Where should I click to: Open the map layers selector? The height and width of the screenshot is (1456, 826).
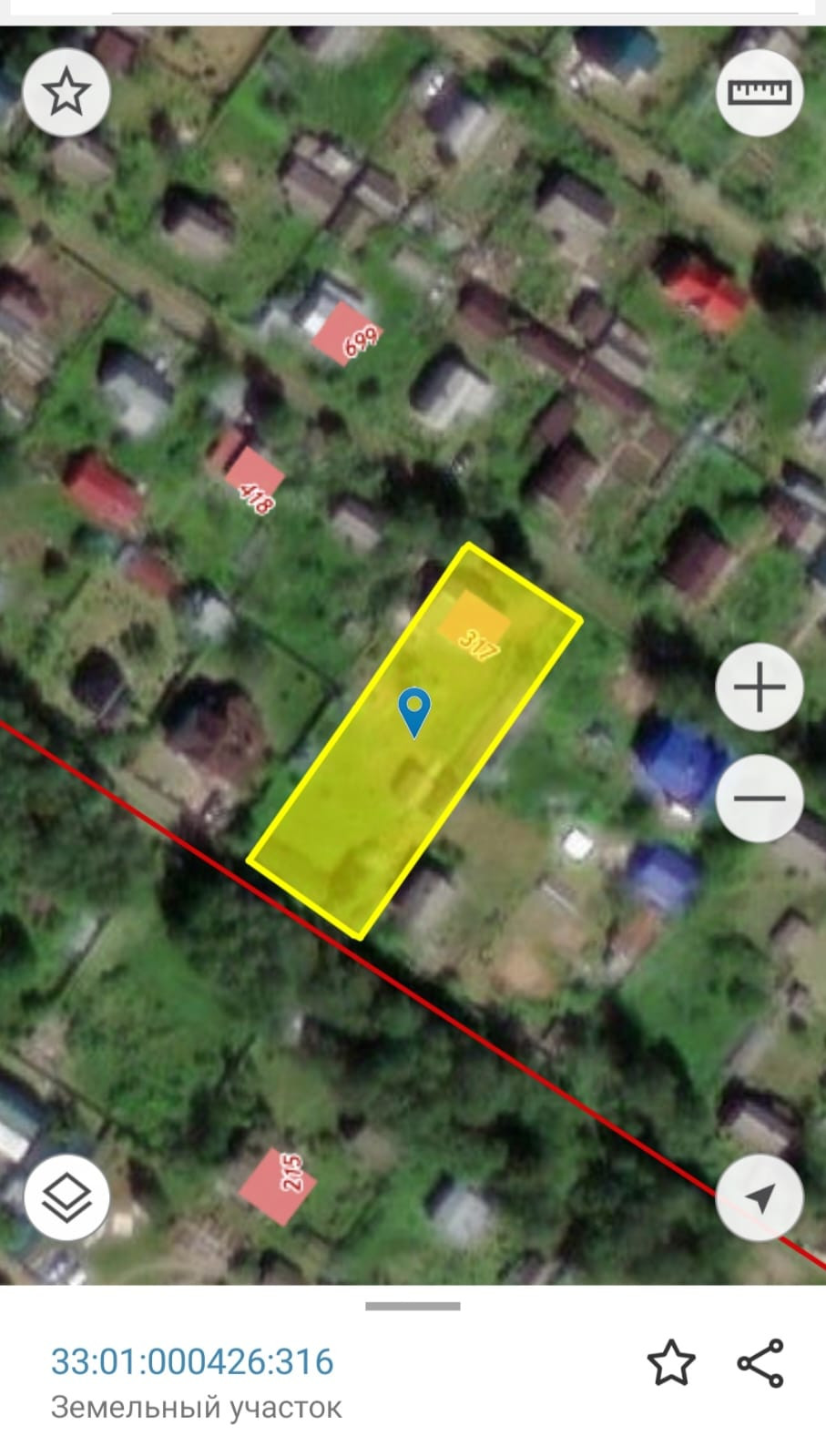pos(67,1196)
